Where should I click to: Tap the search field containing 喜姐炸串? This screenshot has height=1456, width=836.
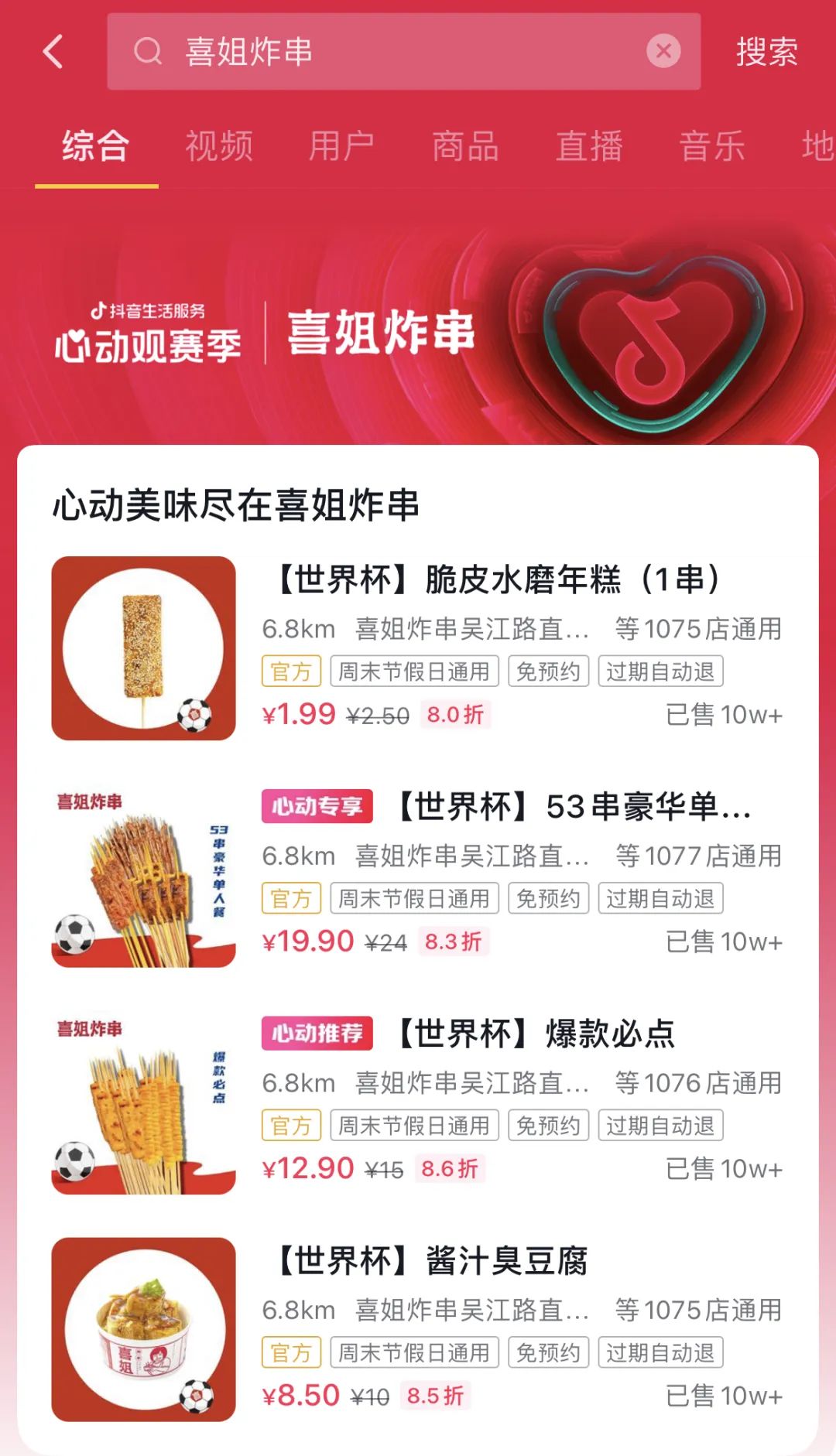point(387,52)
